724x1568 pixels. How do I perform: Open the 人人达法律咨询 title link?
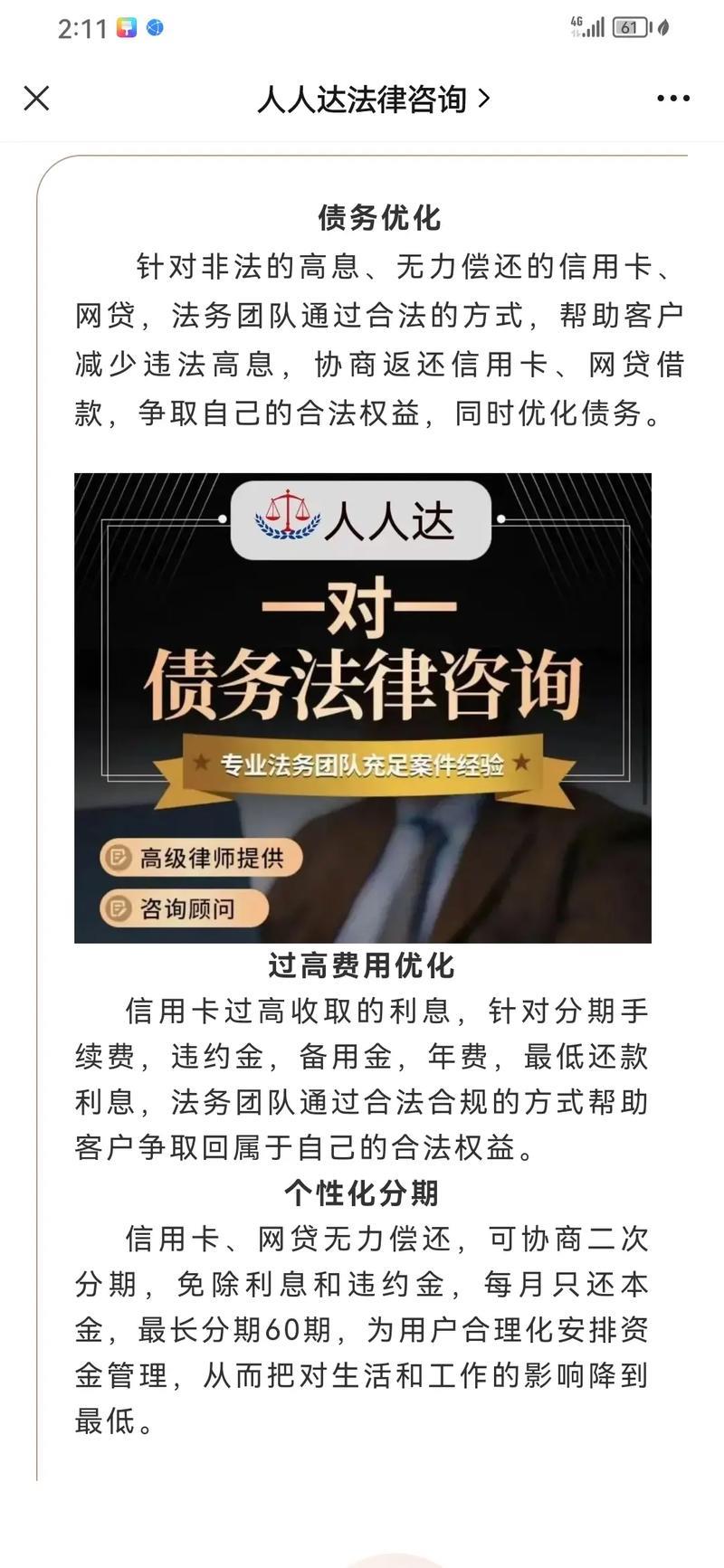click(372, 99)
